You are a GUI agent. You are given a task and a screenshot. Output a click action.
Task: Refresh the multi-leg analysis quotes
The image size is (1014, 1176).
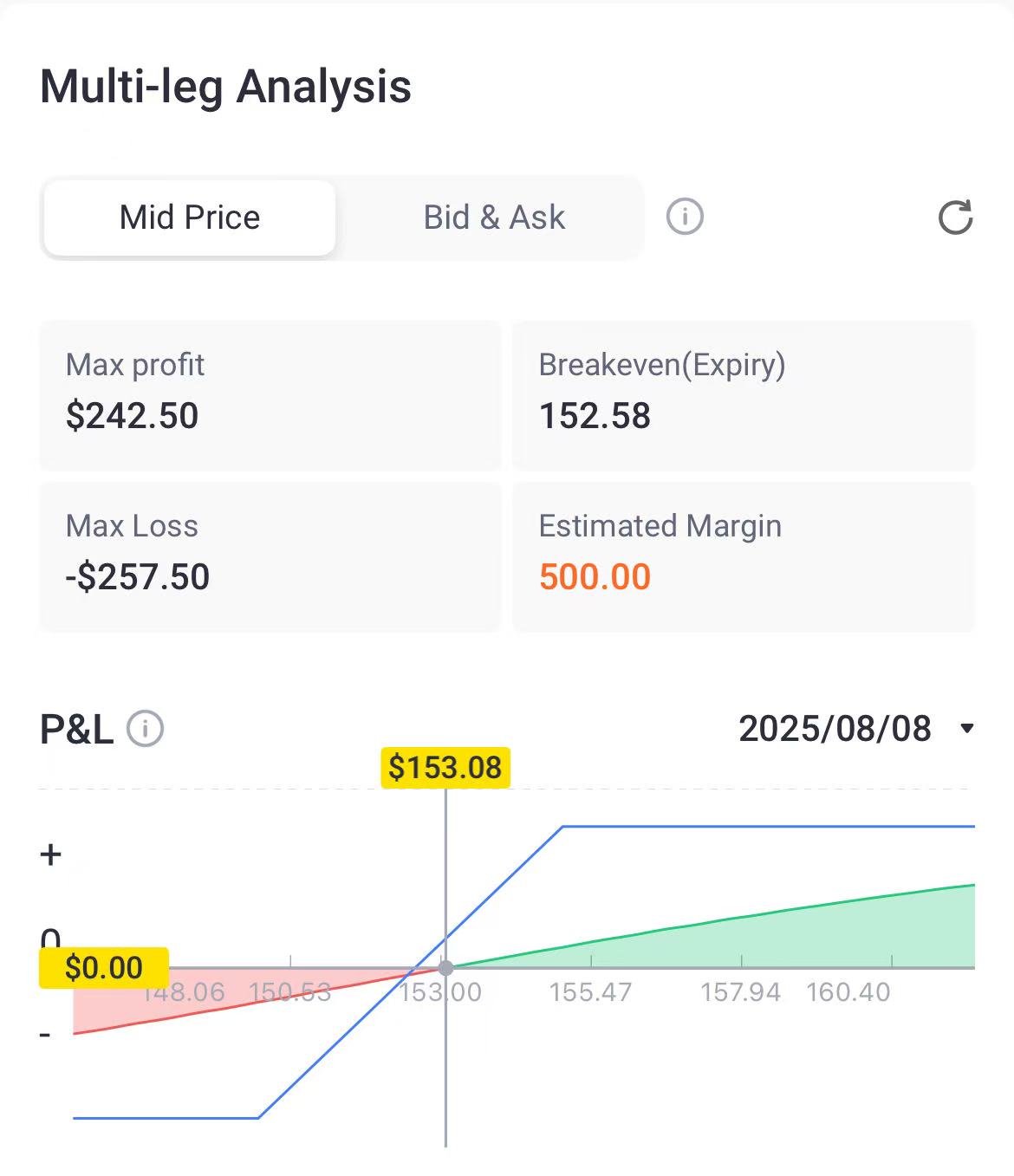[x=953, y=218]
